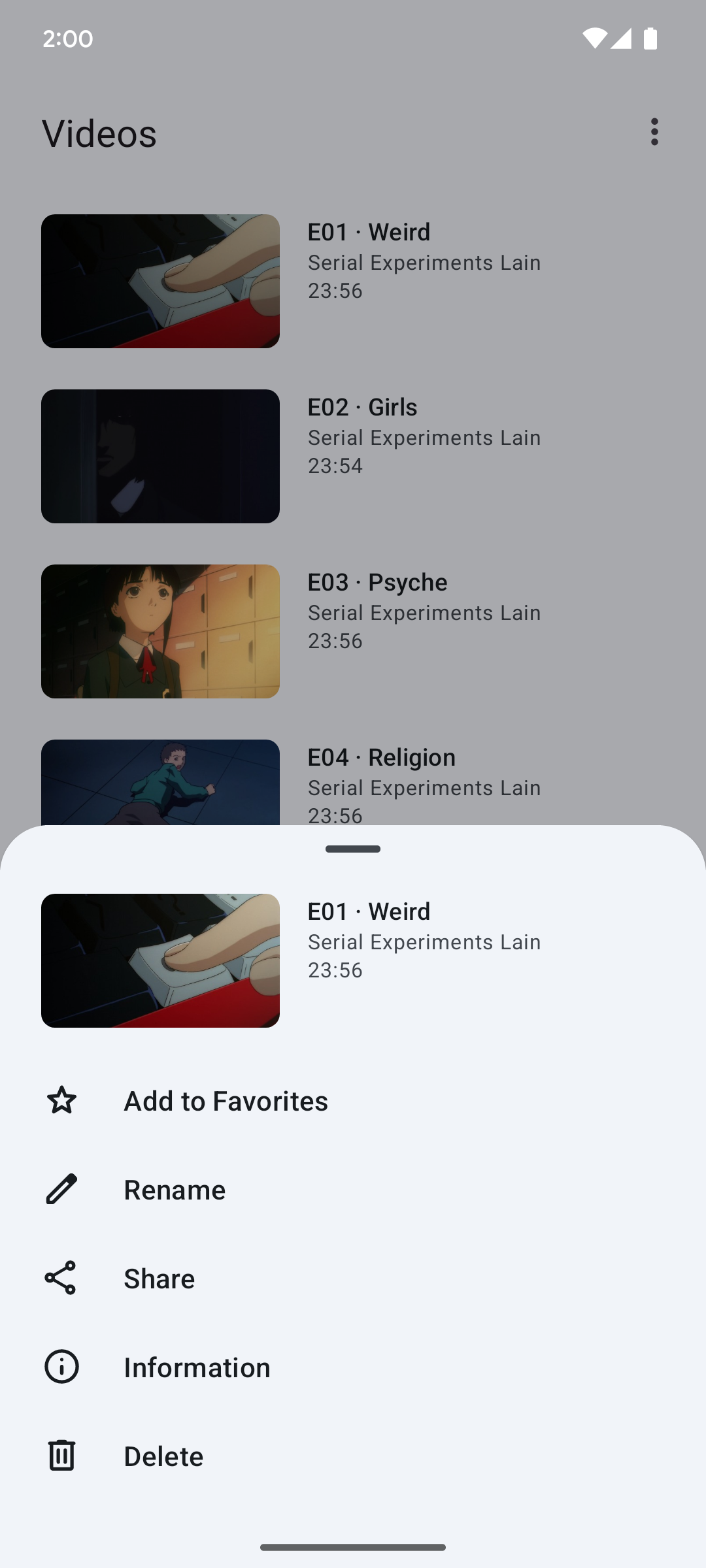Share the E01 Weird video
706x1568 pixels.
coord(159,1279)
